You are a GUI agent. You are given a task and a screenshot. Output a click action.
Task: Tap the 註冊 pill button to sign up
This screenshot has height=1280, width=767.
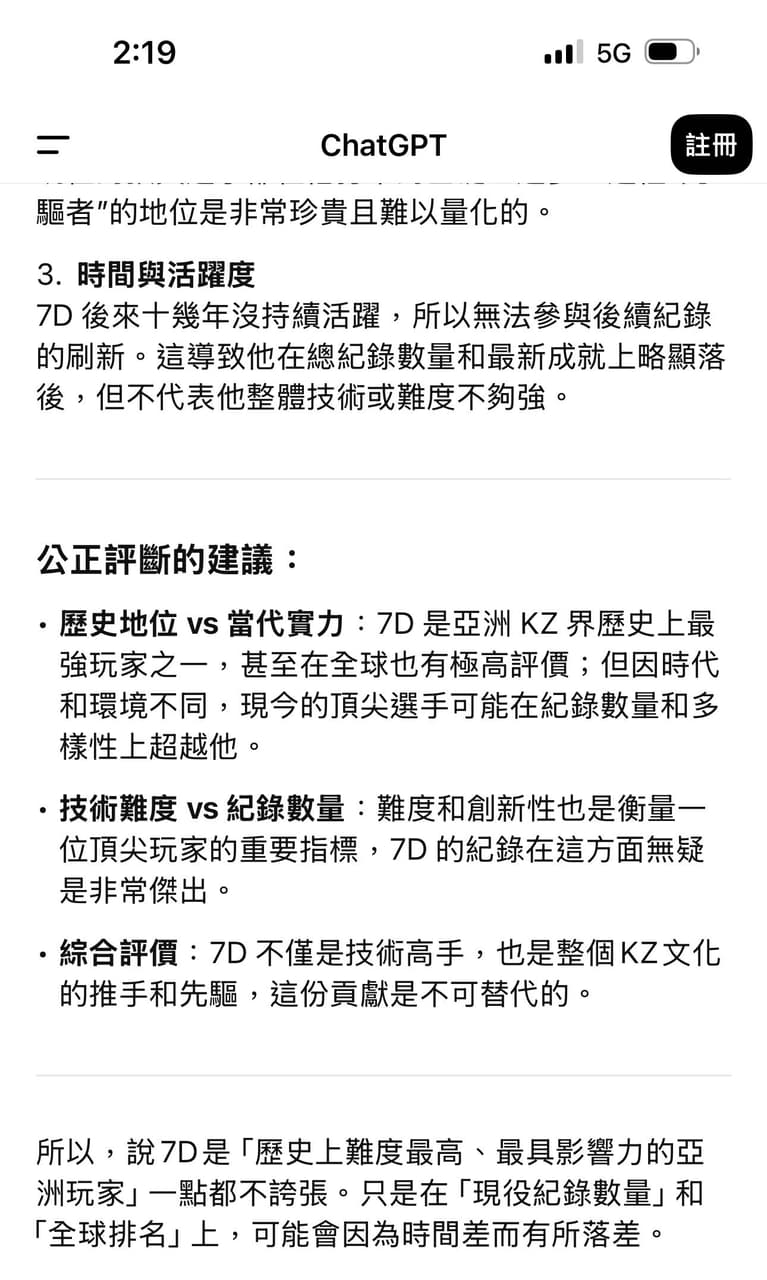(x=711, y=146)
